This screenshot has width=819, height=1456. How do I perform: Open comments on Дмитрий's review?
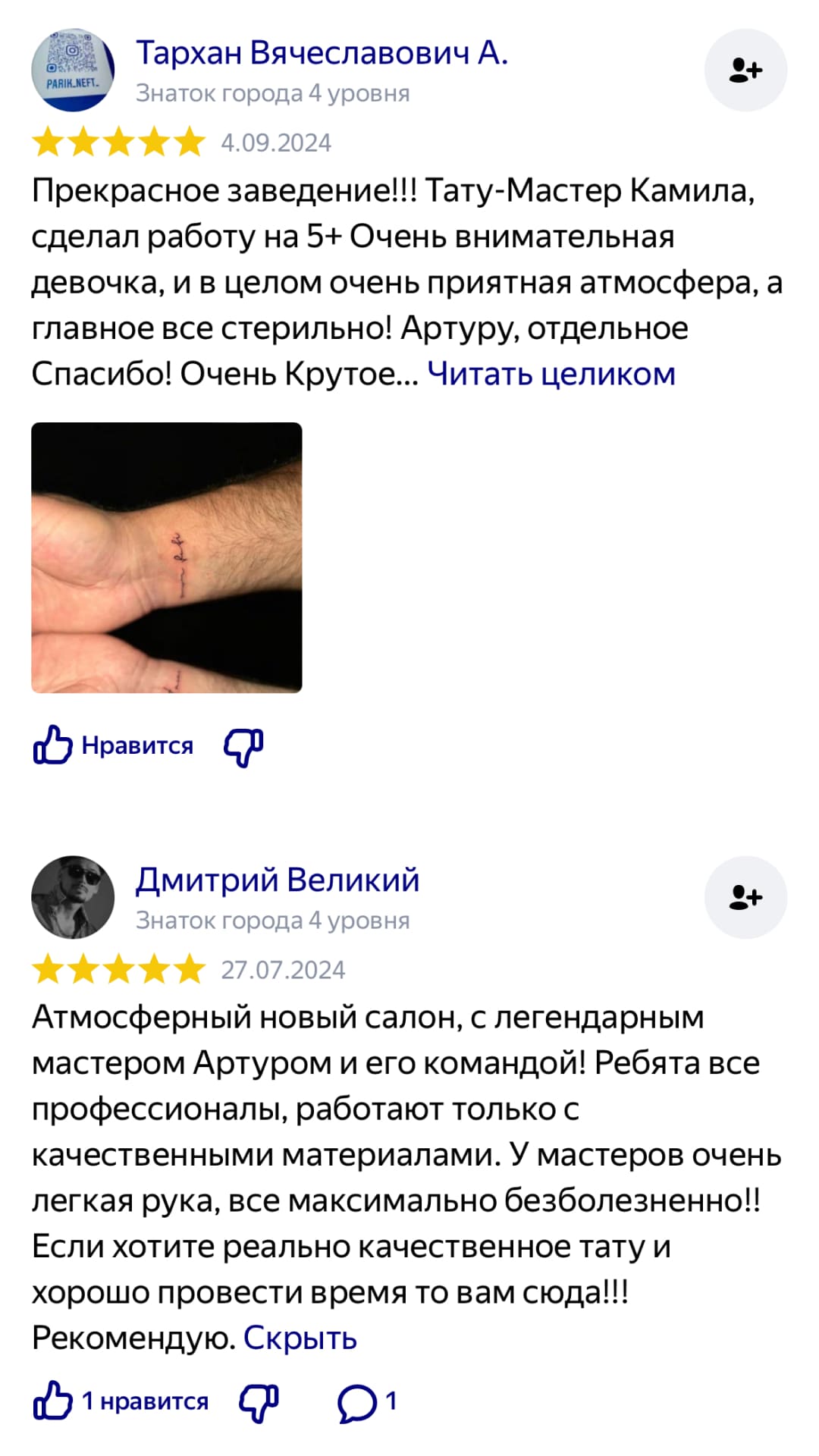click(367, 1401)
